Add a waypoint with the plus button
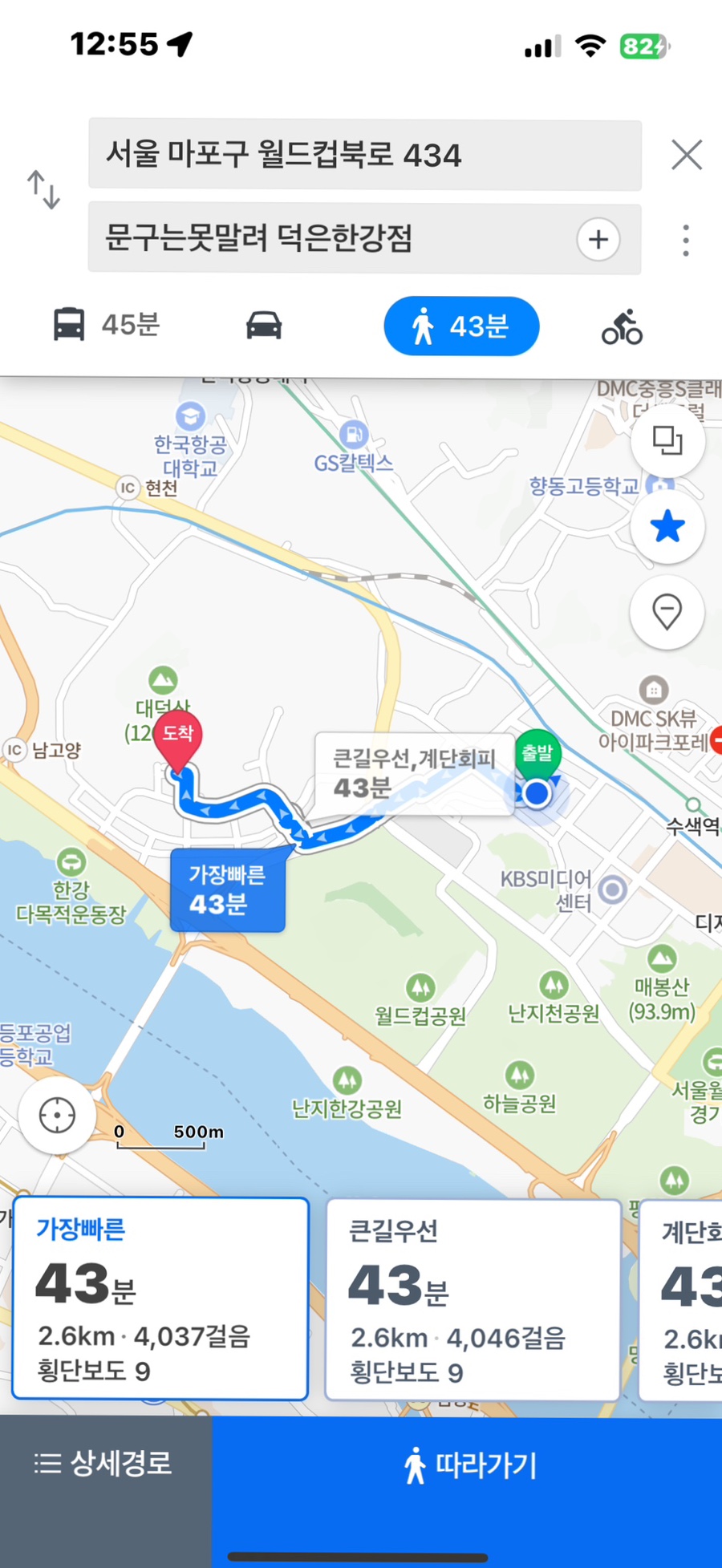Screen dimensions: 722x1568 pyautogui.click(x=598, y=239)
